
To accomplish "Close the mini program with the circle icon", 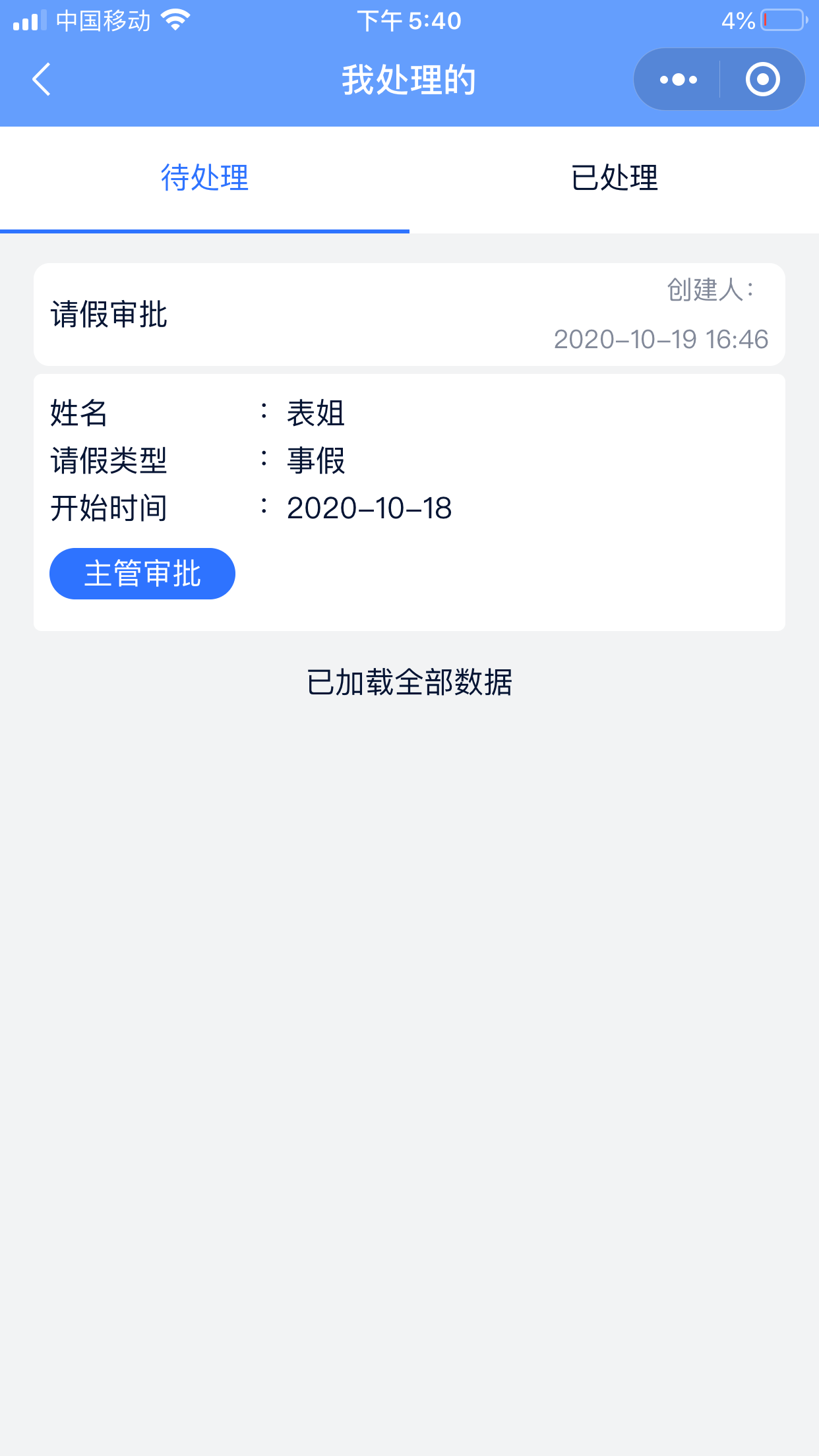I will [762, 80].
